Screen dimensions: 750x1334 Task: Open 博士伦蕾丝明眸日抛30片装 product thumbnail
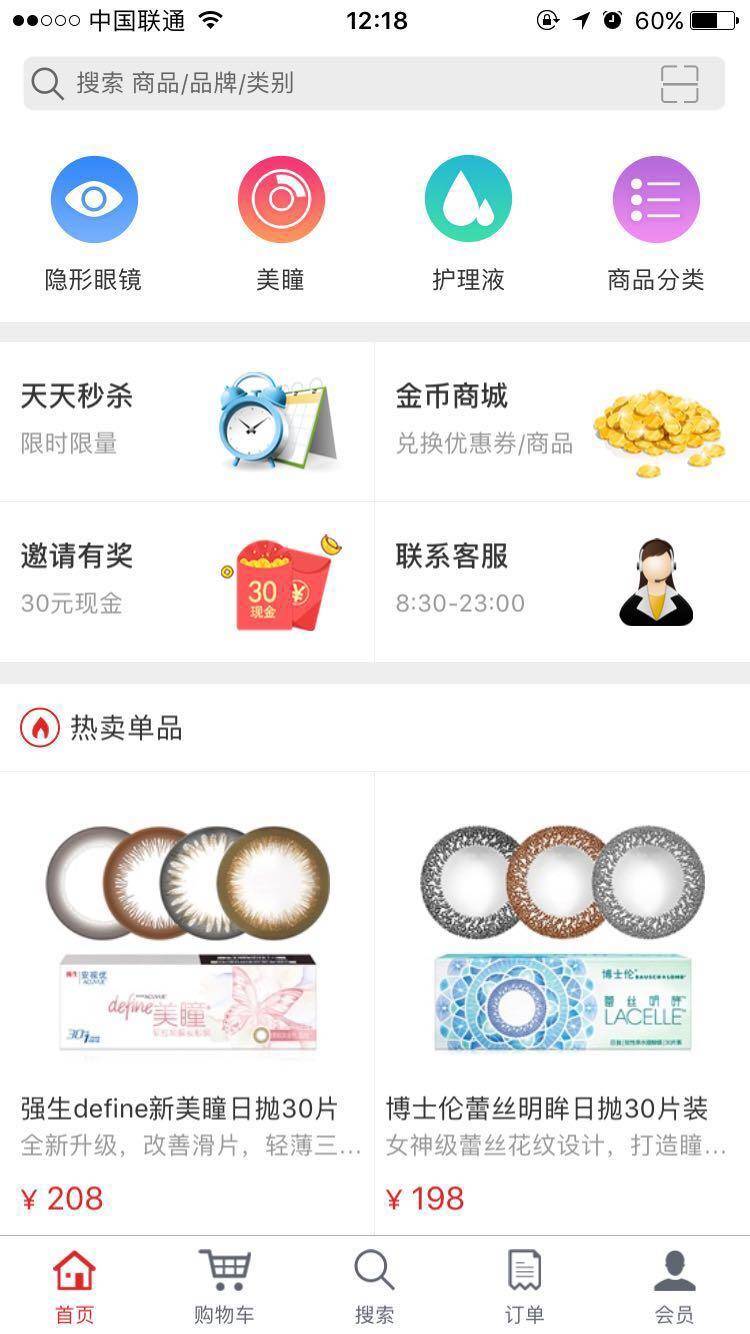point(563,930)
